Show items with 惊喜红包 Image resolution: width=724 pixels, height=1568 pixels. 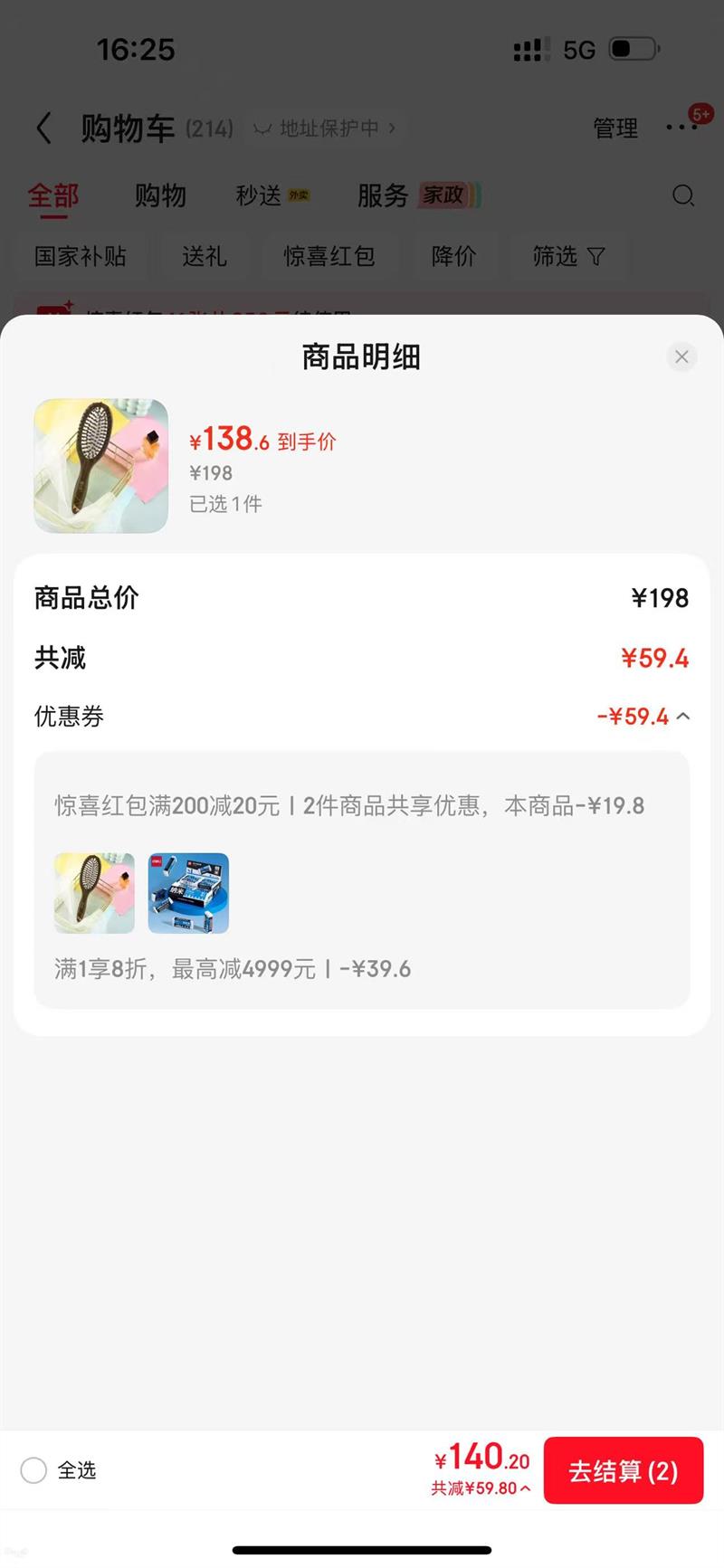329,257
